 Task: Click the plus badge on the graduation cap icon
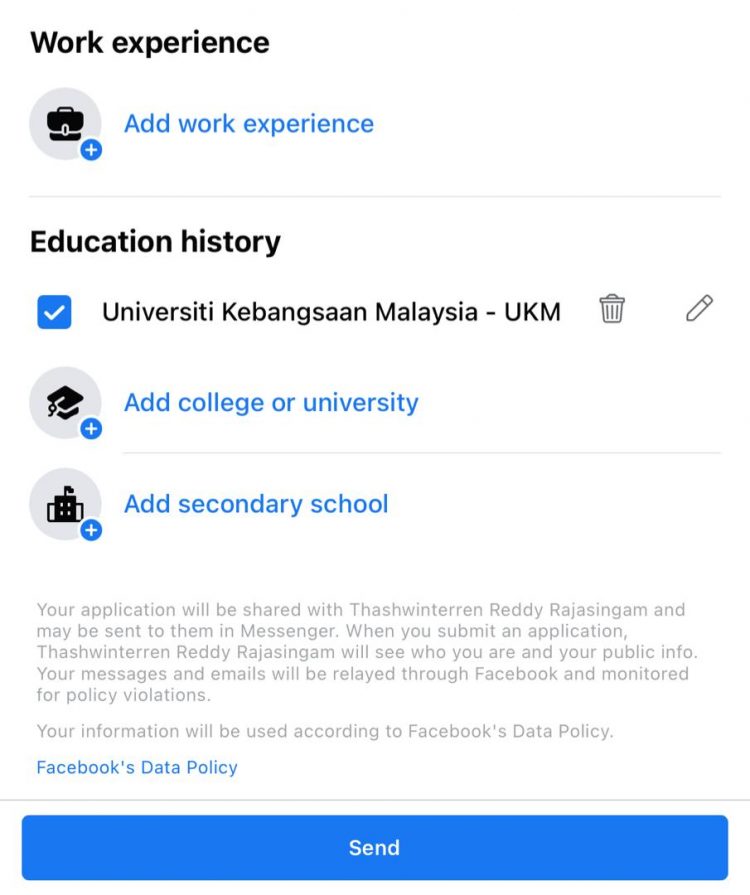click(x=90, y=428)
